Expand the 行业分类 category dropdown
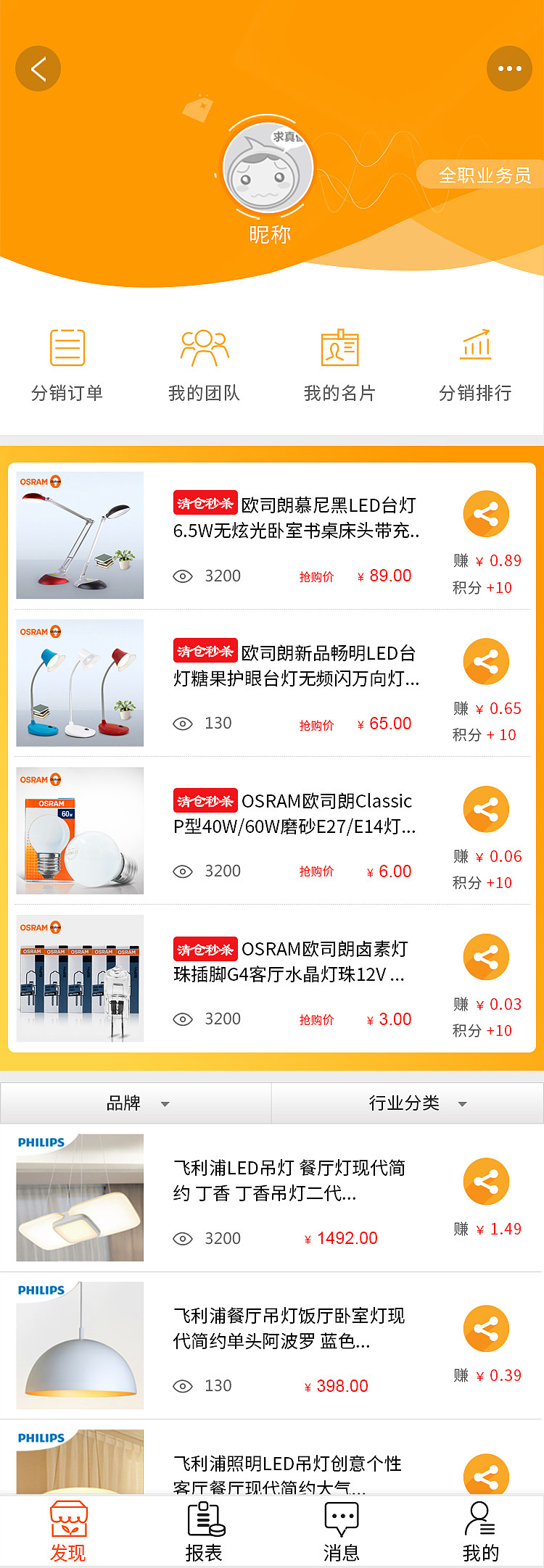Screen dimensions: 544x1568 pyautogui.click(x=408, y=1103)
